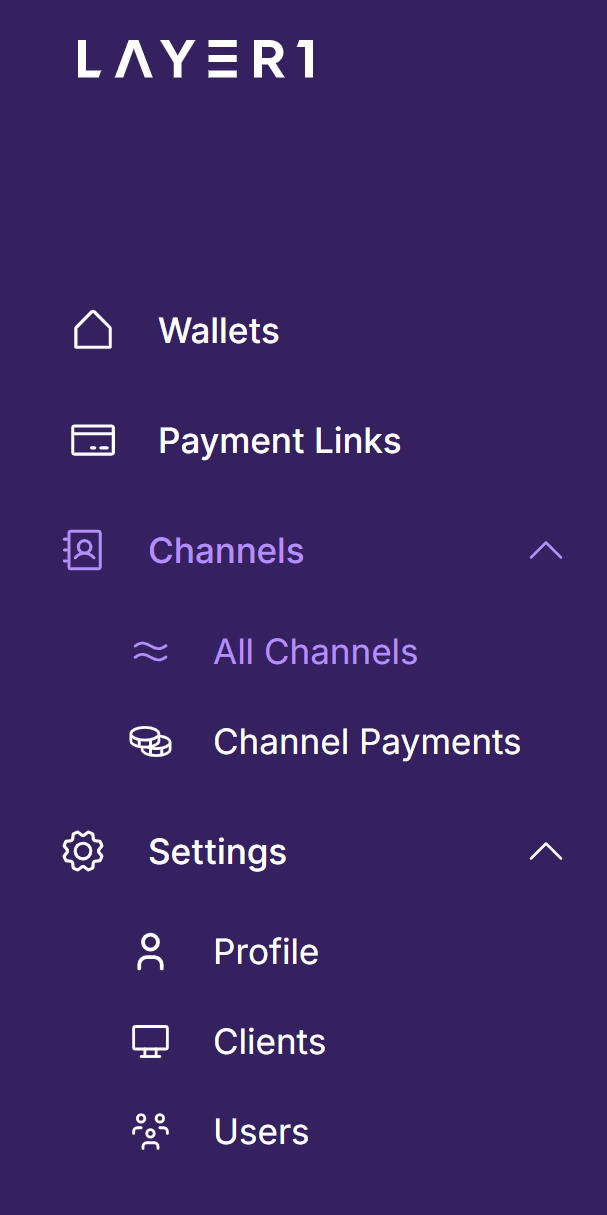Open the Clients settings

point(269,1042)
